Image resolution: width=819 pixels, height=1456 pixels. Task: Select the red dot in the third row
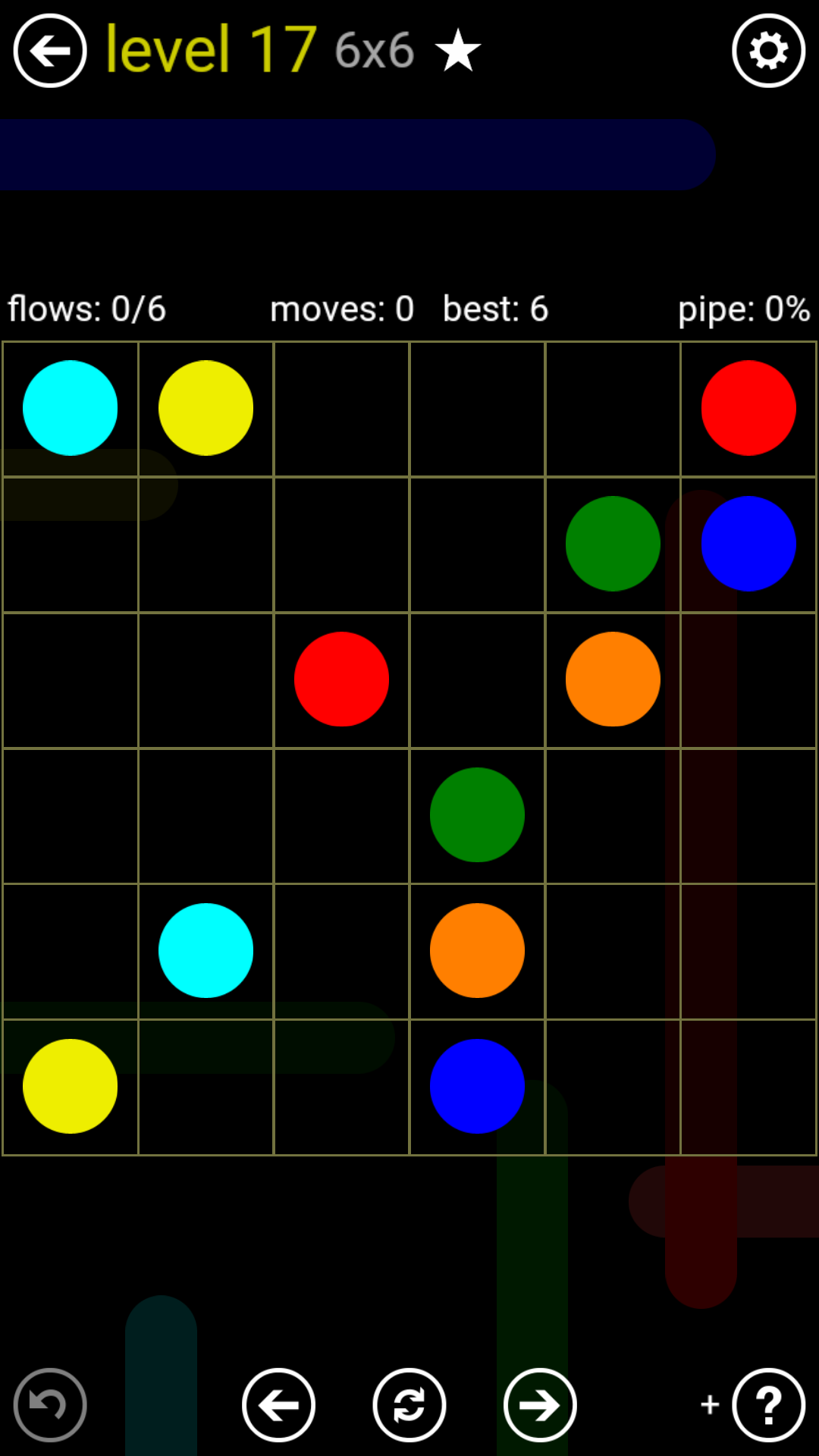click(x=341, y=679)
